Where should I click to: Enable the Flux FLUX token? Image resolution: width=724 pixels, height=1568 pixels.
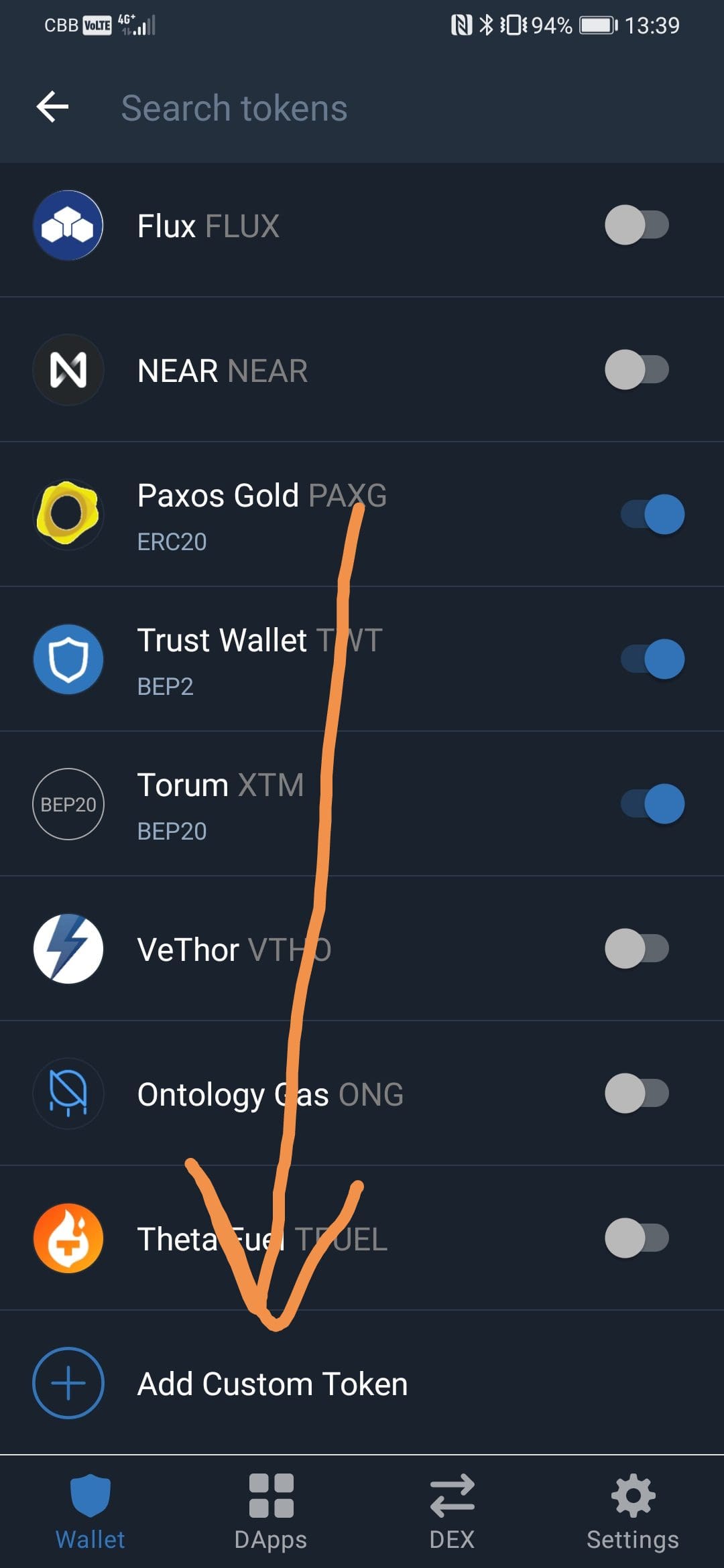coord(637,225)
